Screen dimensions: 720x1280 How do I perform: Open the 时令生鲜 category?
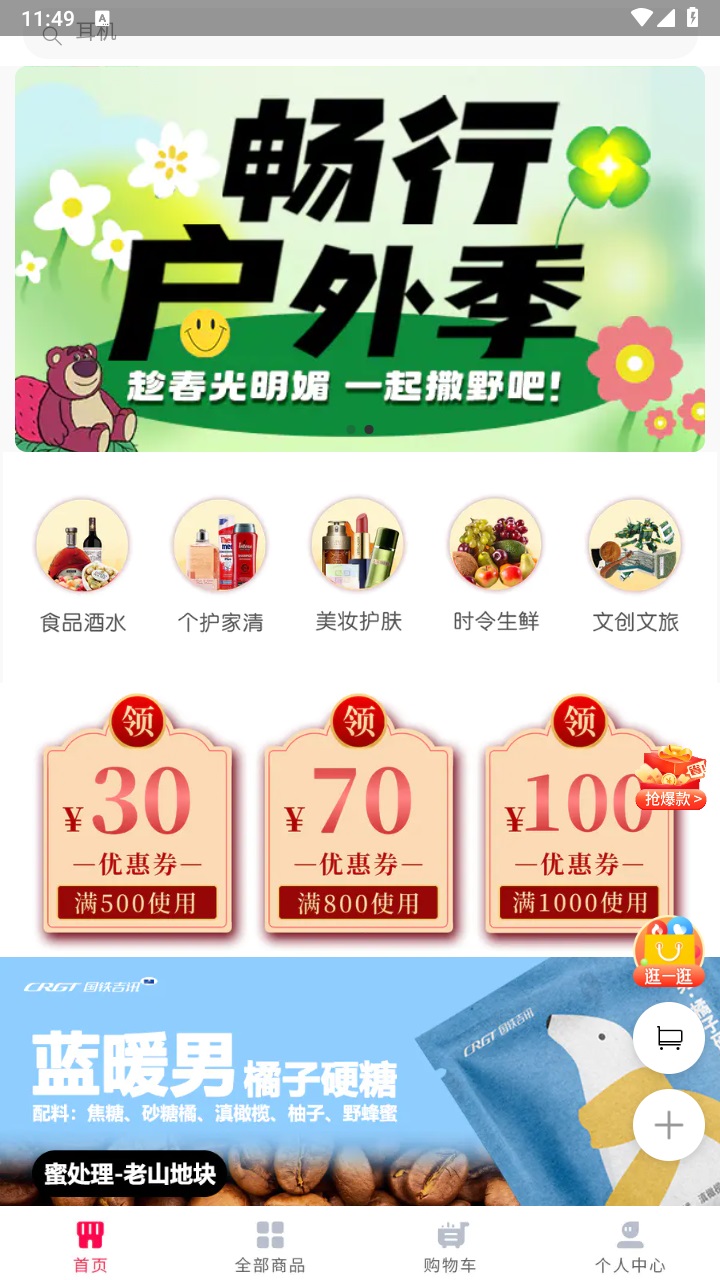[x=496, y=567]
